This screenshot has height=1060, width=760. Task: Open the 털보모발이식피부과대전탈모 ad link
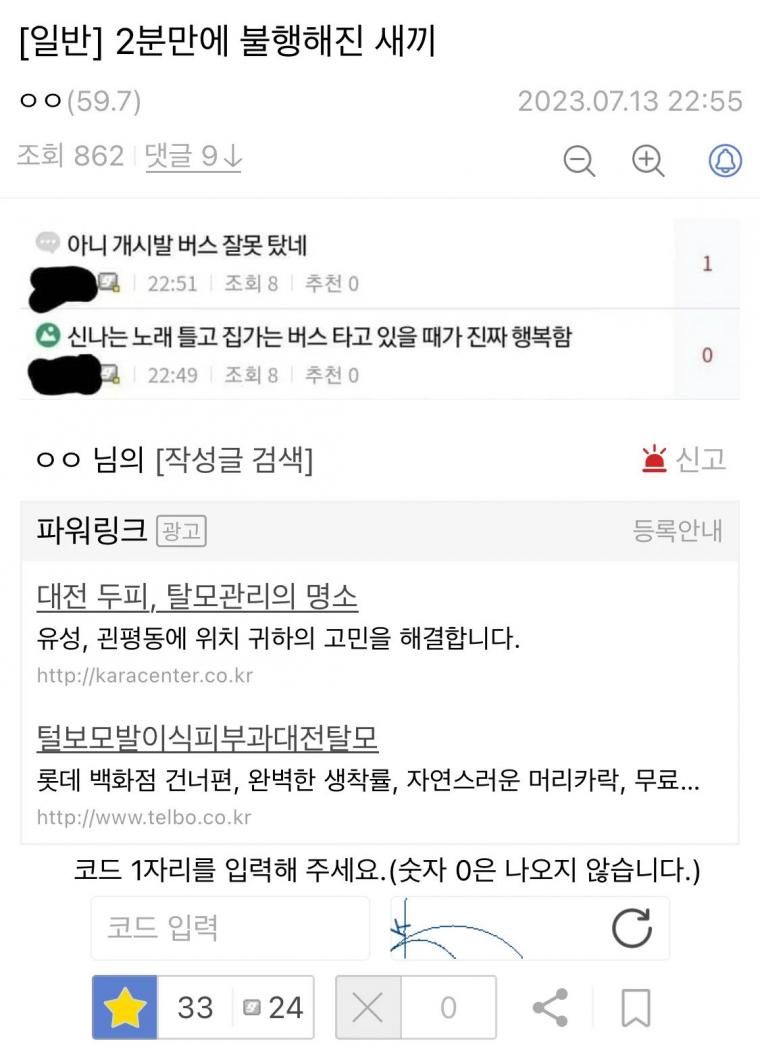pos(207,739)
